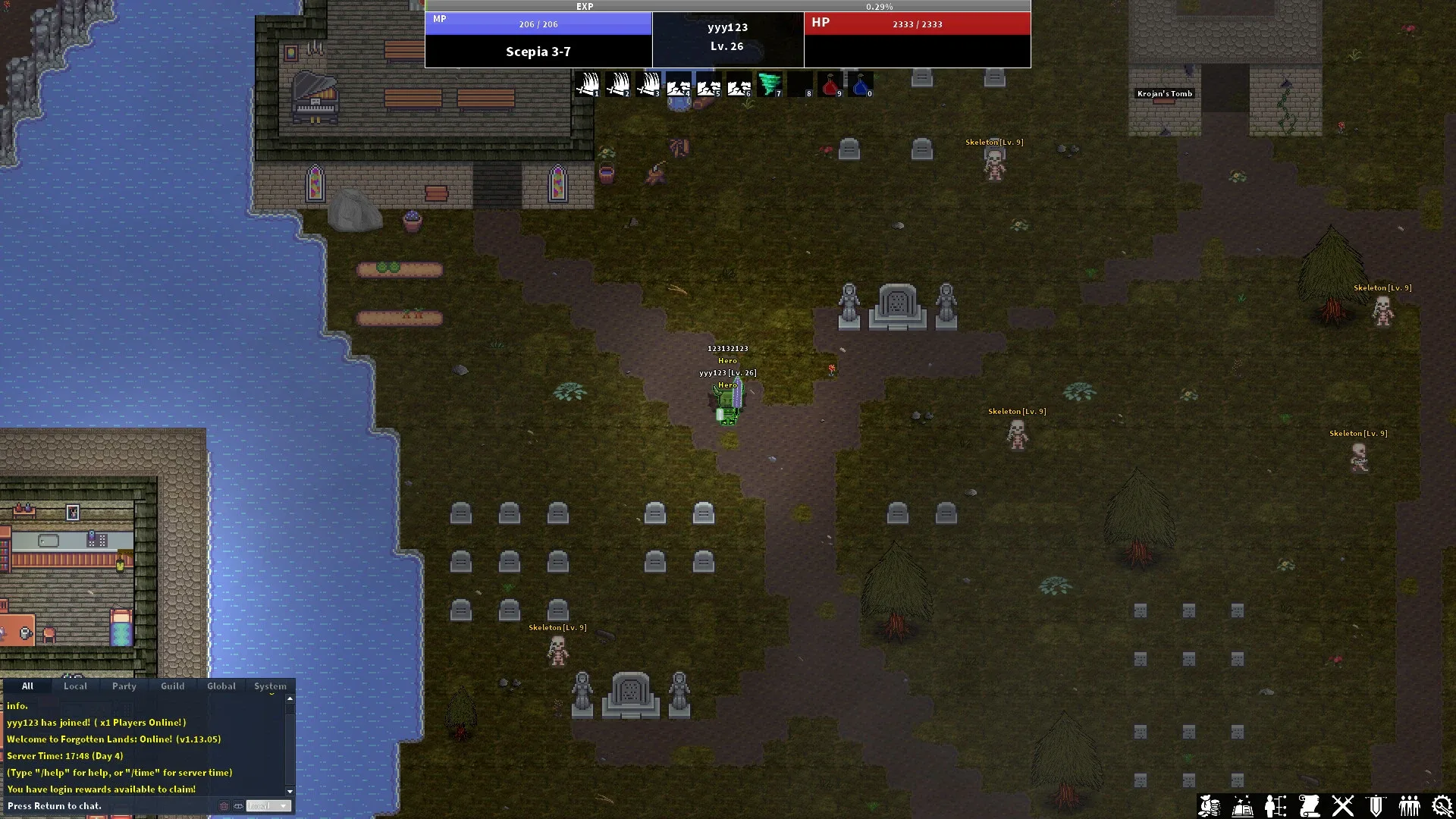Switch chat to the Guild tab

pyautogui.click(x=172, y=686)
